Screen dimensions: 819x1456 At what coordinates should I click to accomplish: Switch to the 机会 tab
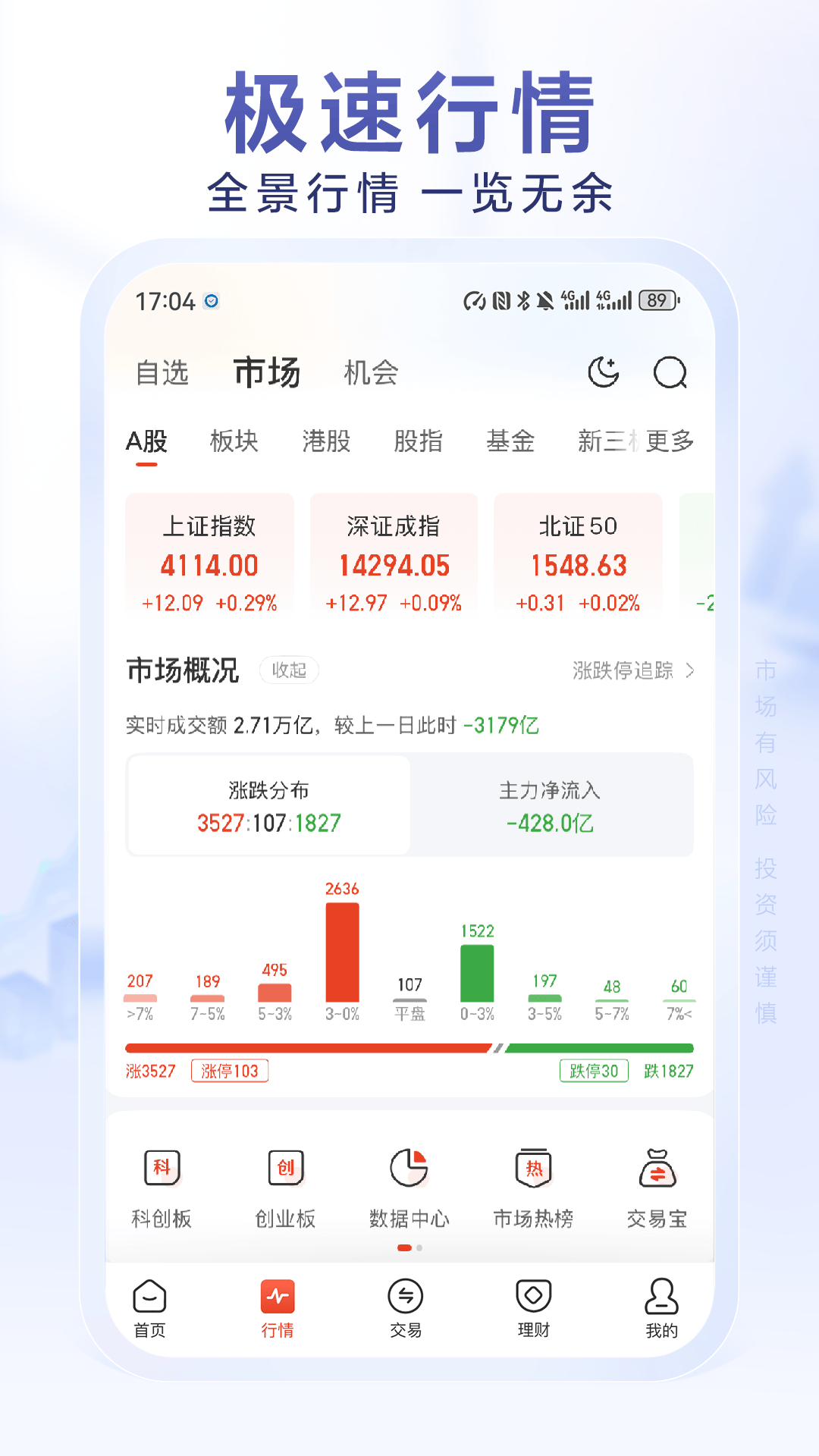tap(370, 372)
